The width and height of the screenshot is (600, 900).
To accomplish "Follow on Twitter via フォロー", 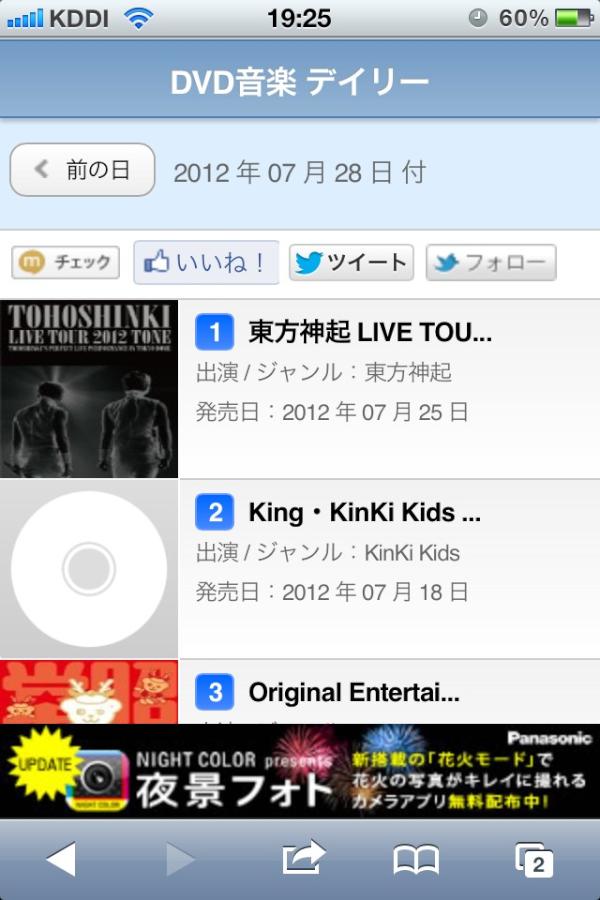I will coord(490,263).
